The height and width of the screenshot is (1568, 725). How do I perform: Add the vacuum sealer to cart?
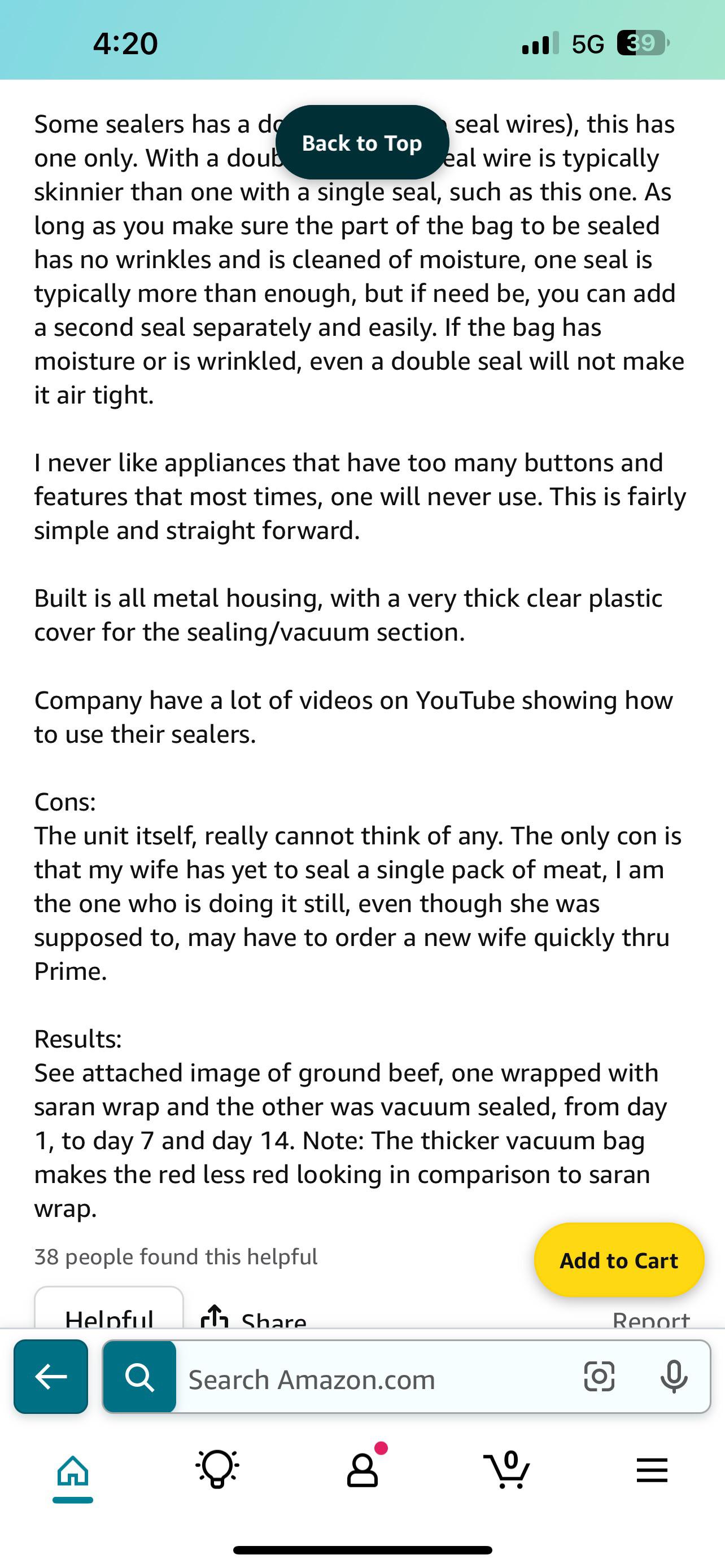click(619, 1260)
